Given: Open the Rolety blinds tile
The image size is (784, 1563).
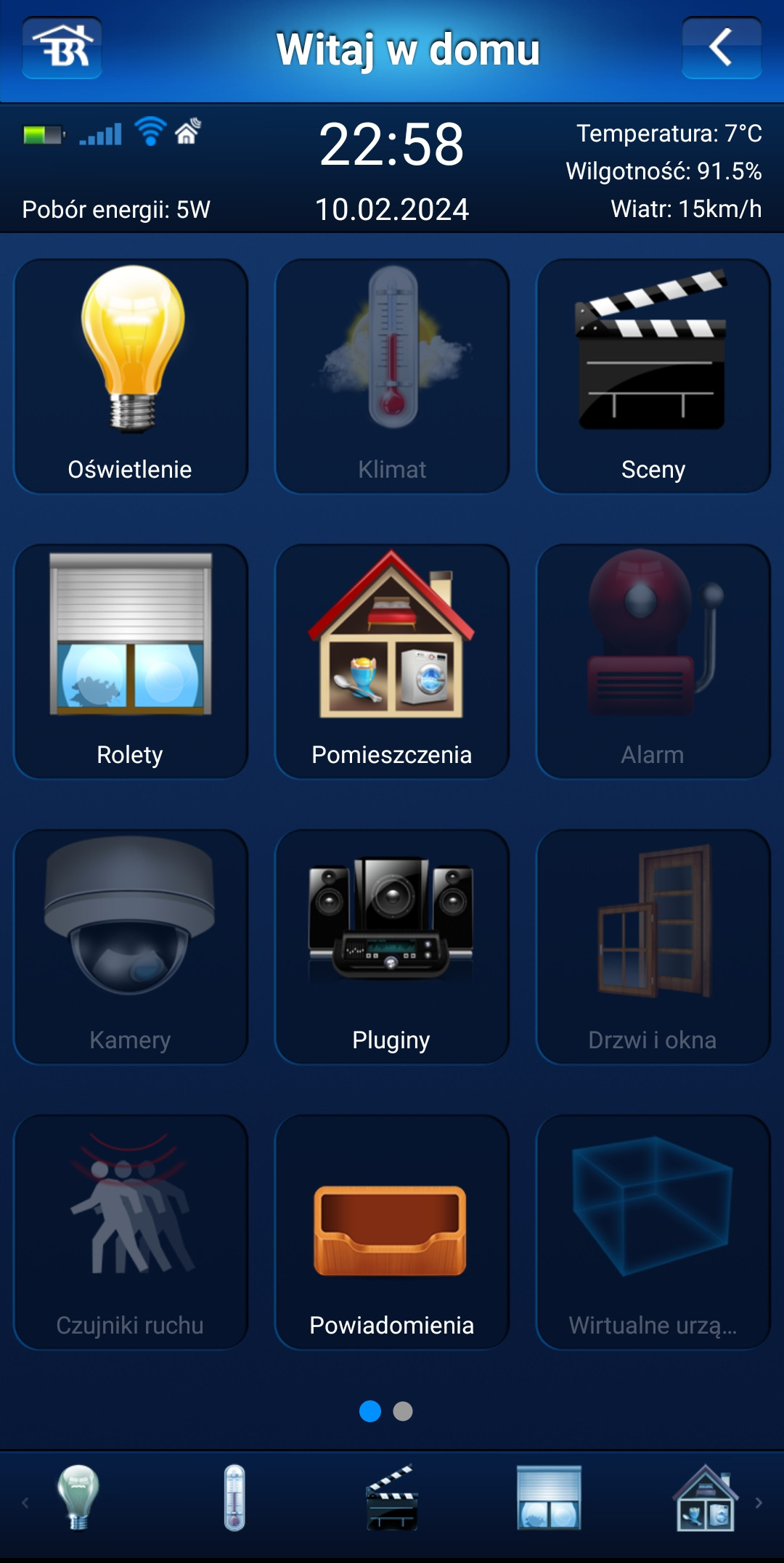Looking at the screenshot, I should (131, 661).
